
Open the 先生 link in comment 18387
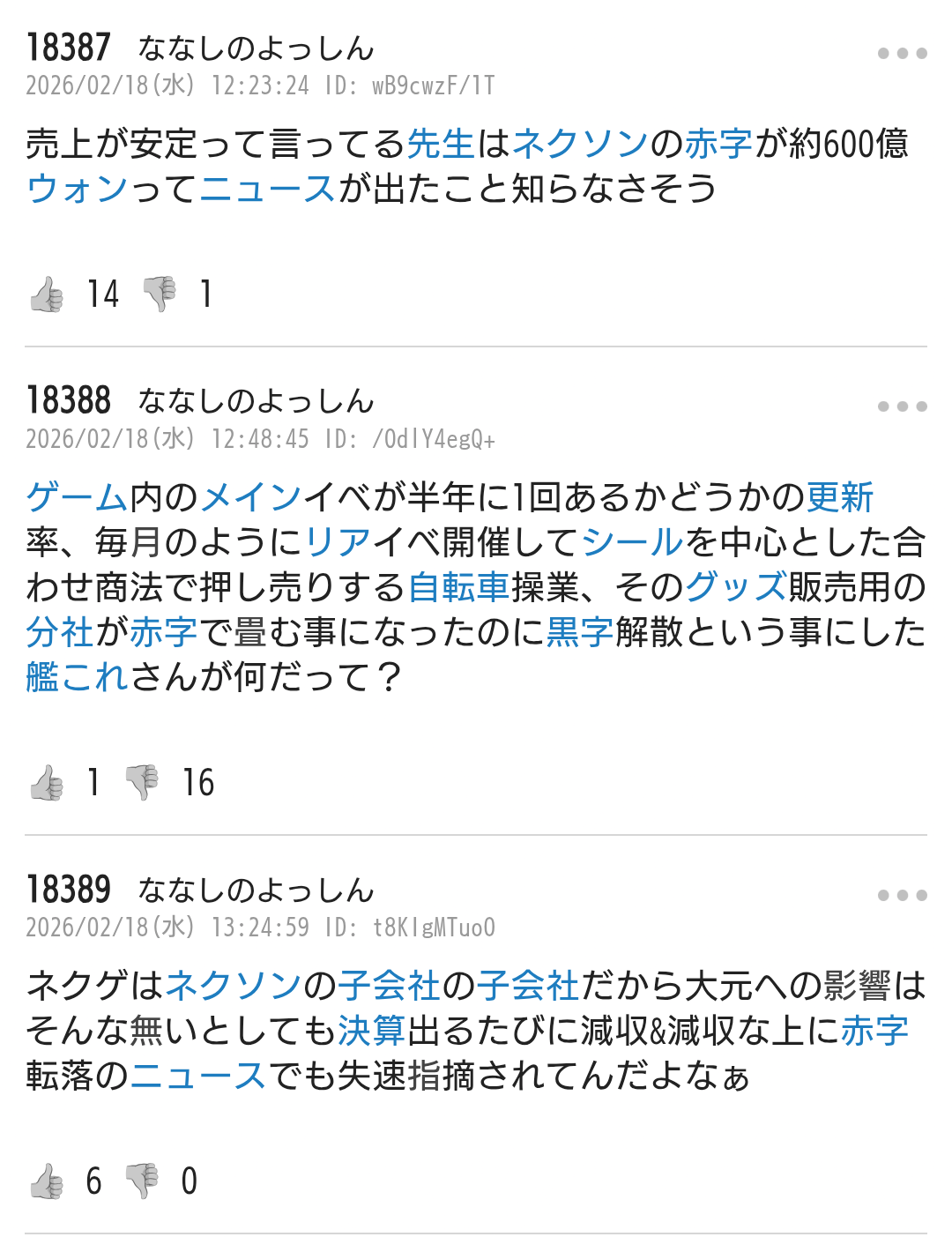pyautogui.click(x=441, y=144)
